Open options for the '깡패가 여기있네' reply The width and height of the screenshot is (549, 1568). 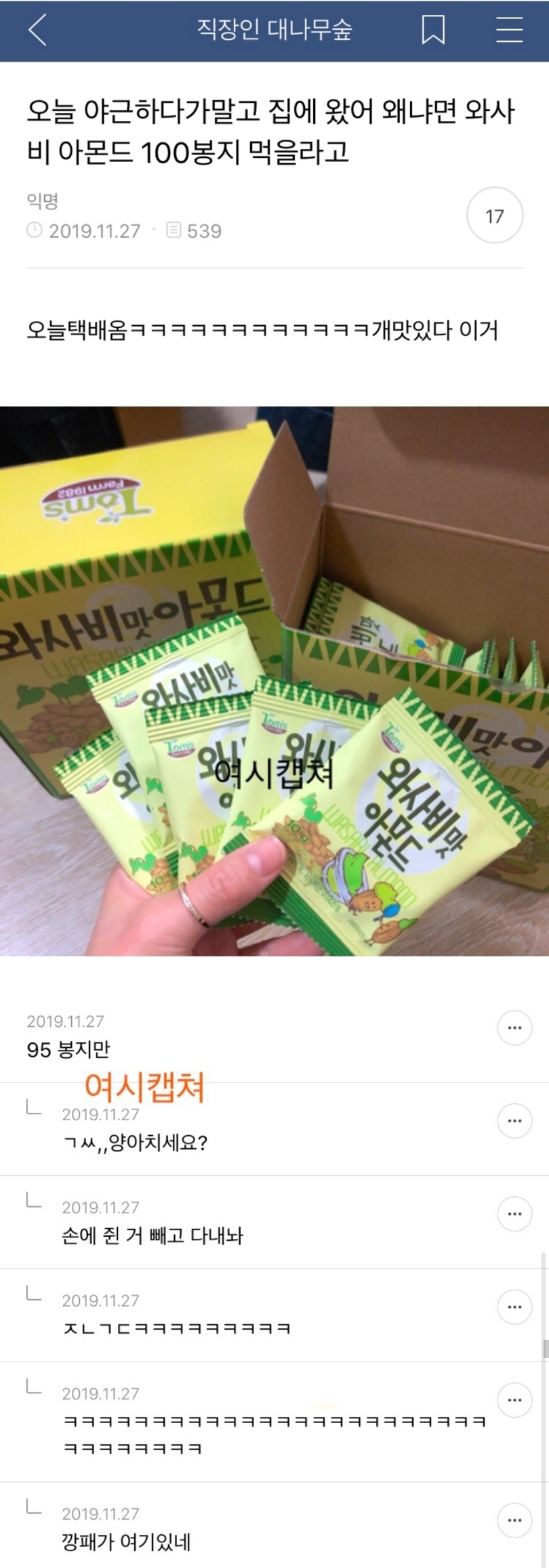point(514,1520)
